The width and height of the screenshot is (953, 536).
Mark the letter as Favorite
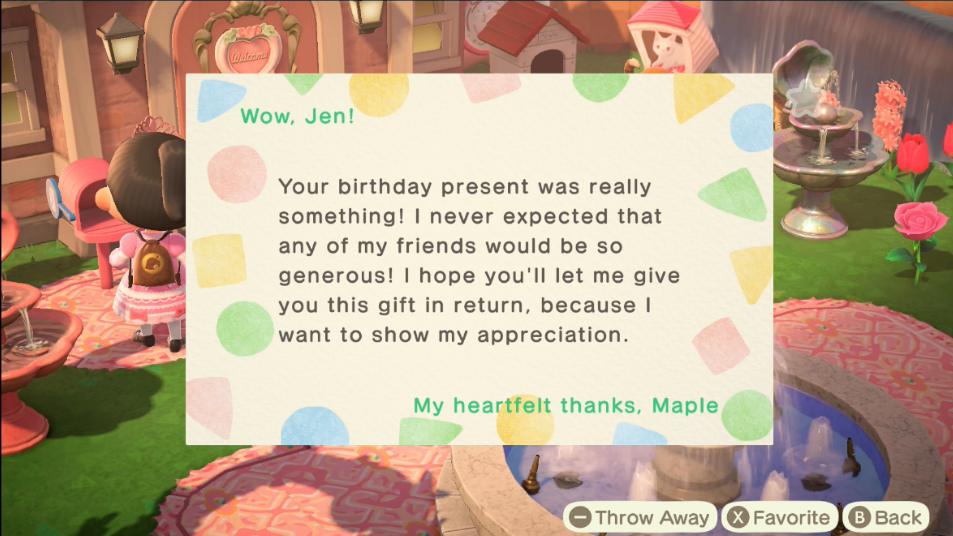point(779,517)
